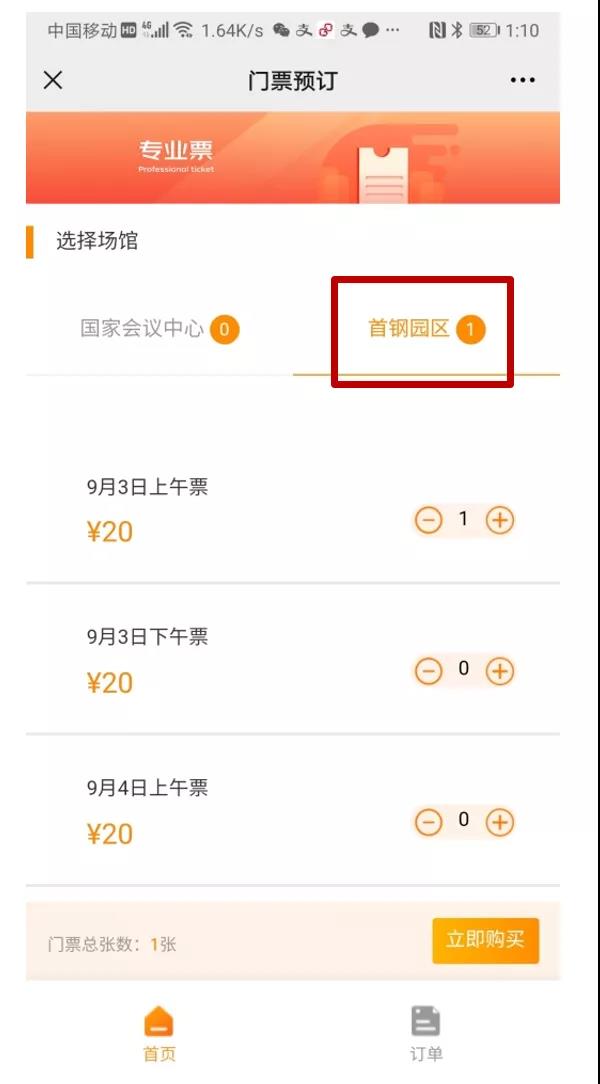The width and height of the screenshot is (600, 1084).
Task: Open the 订单 tab
Action: [426, 1034]
